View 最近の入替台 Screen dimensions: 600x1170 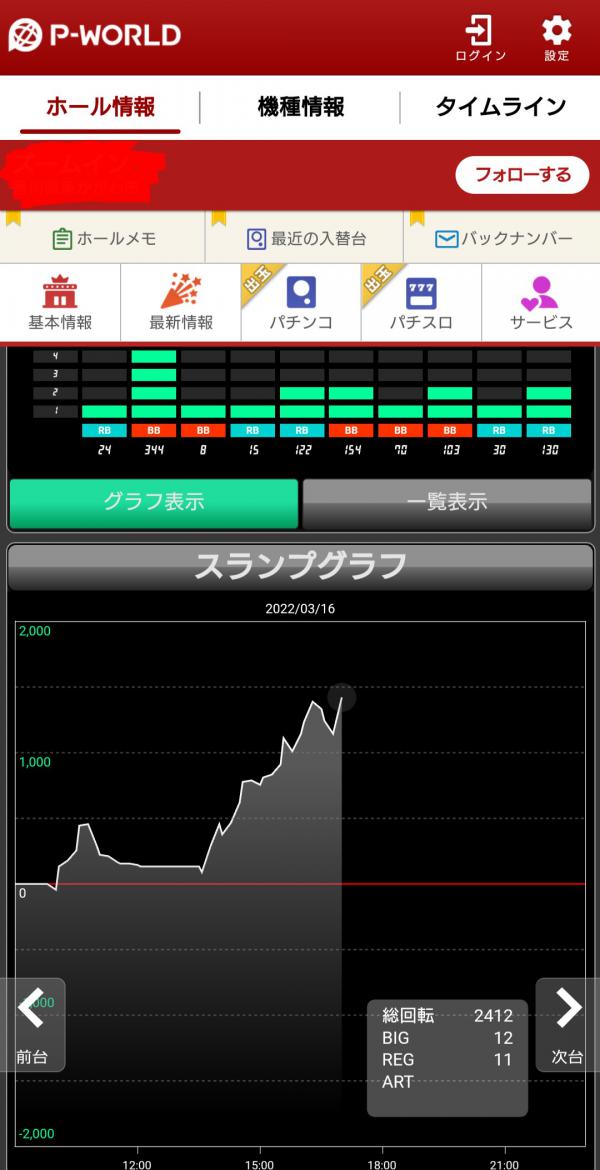click(305, 238)
